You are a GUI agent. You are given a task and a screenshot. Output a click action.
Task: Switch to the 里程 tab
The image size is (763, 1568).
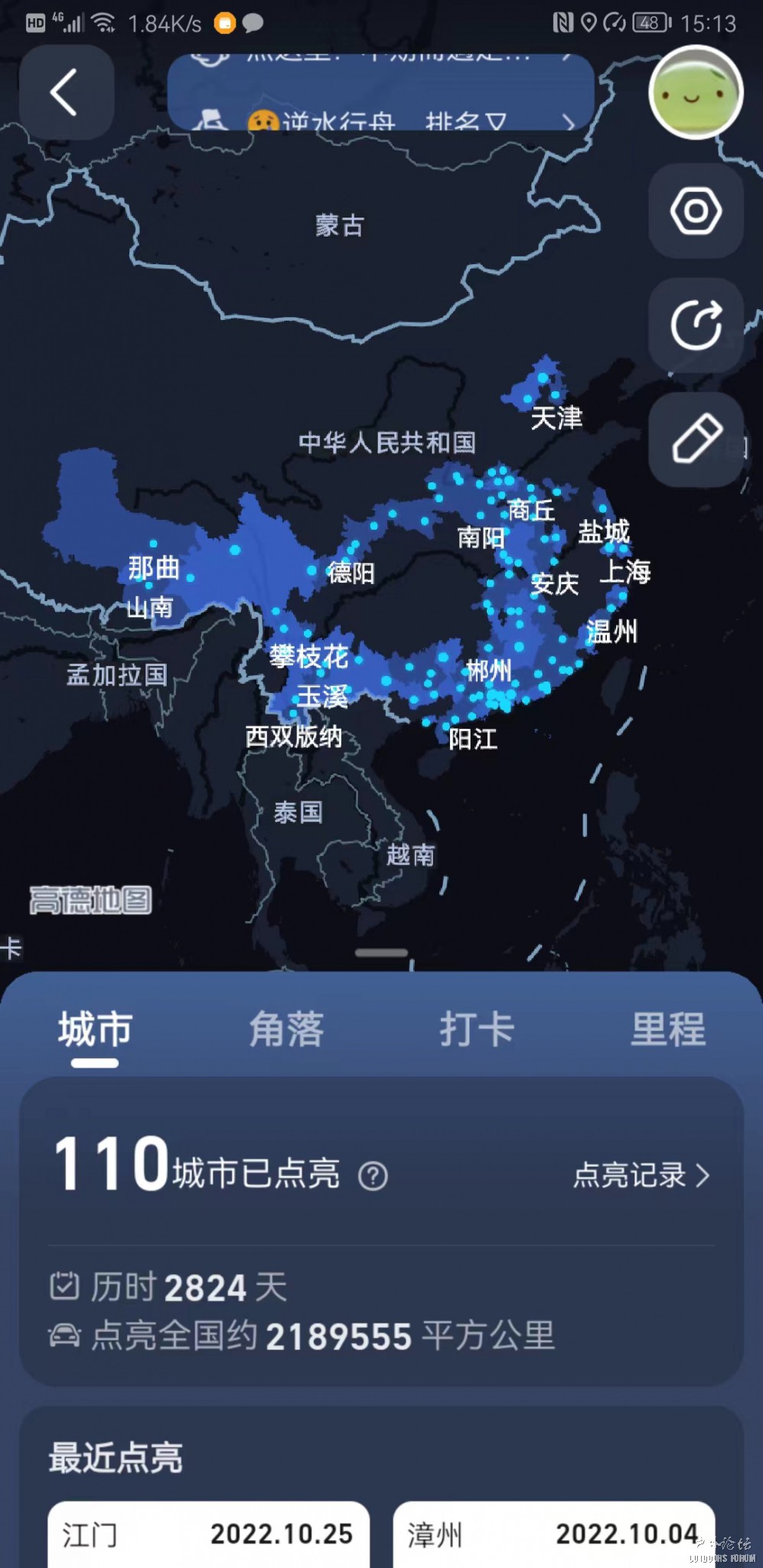click(x=667, y=1030)
